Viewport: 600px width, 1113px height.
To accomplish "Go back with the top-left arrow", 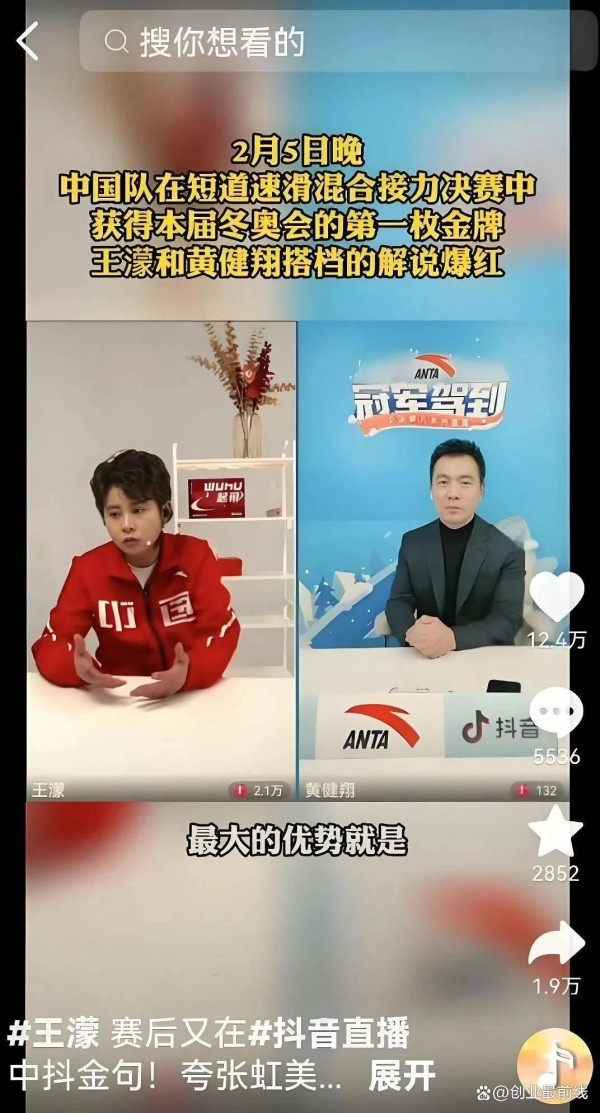I will click(27, 41).
